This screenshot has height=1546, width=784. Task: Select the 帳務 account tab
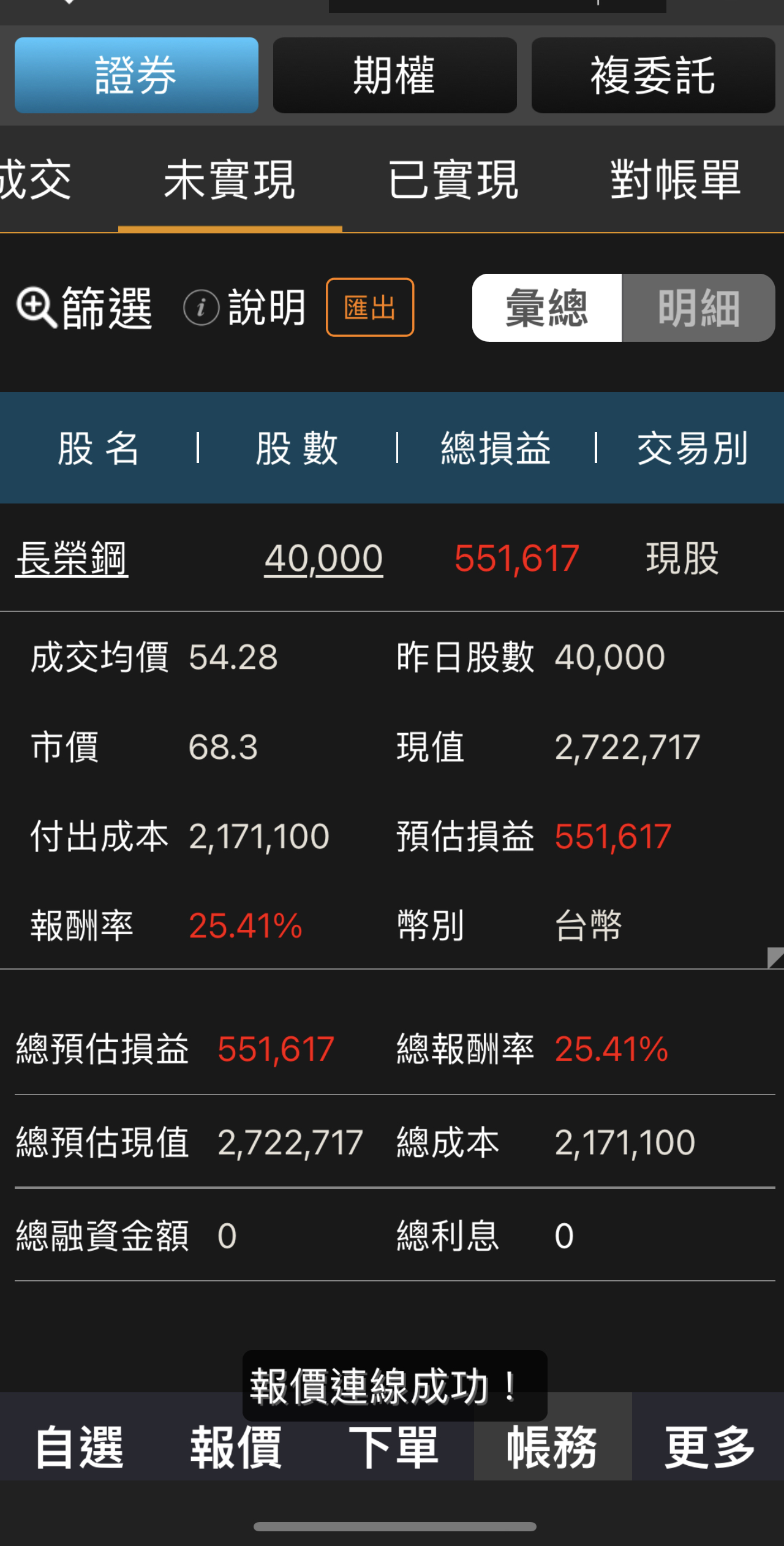(552, 1447)
